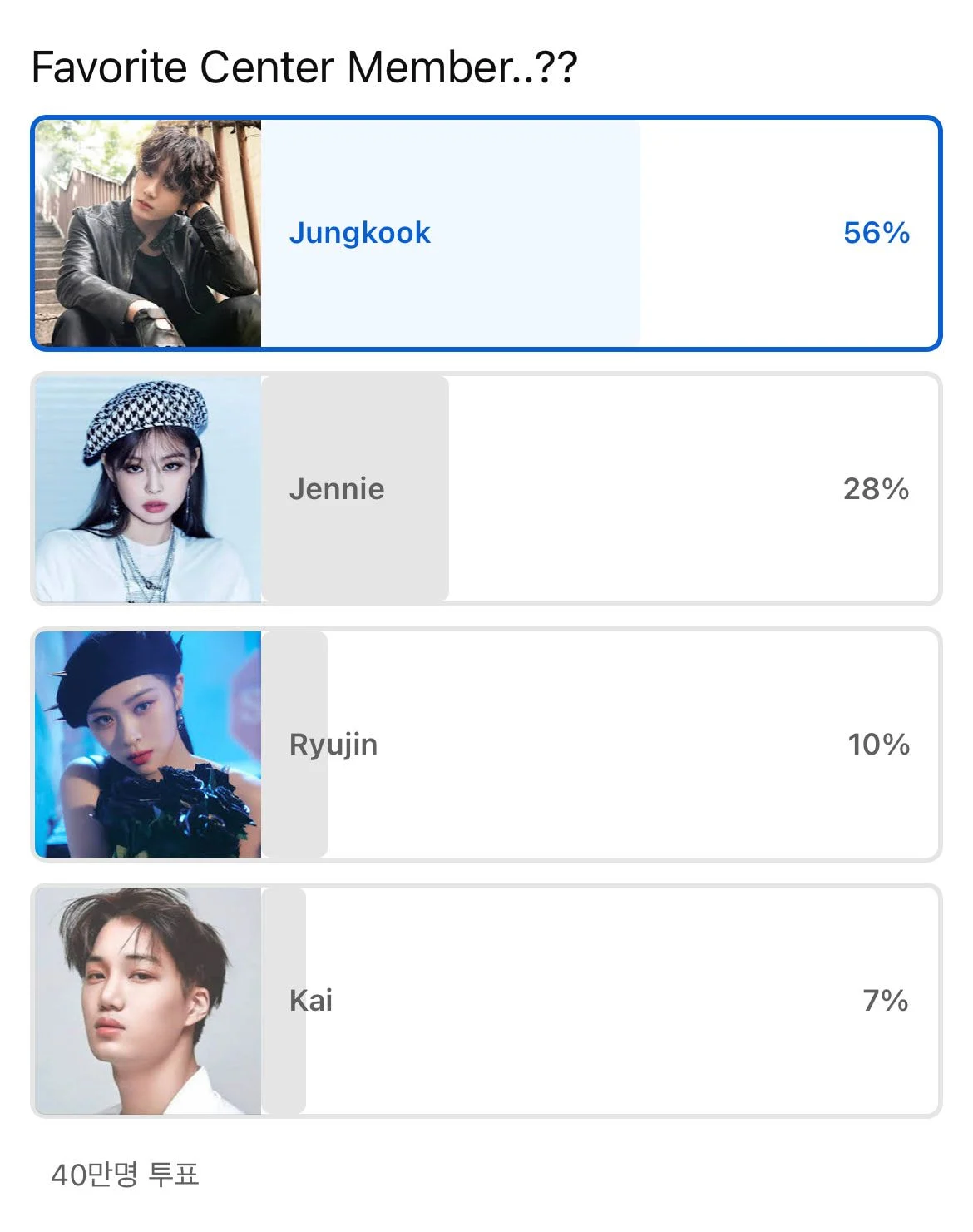Viewport: 973px width, 1232px height.
Task: Select the Jungkook poll option
Action: tap(486, 233)
